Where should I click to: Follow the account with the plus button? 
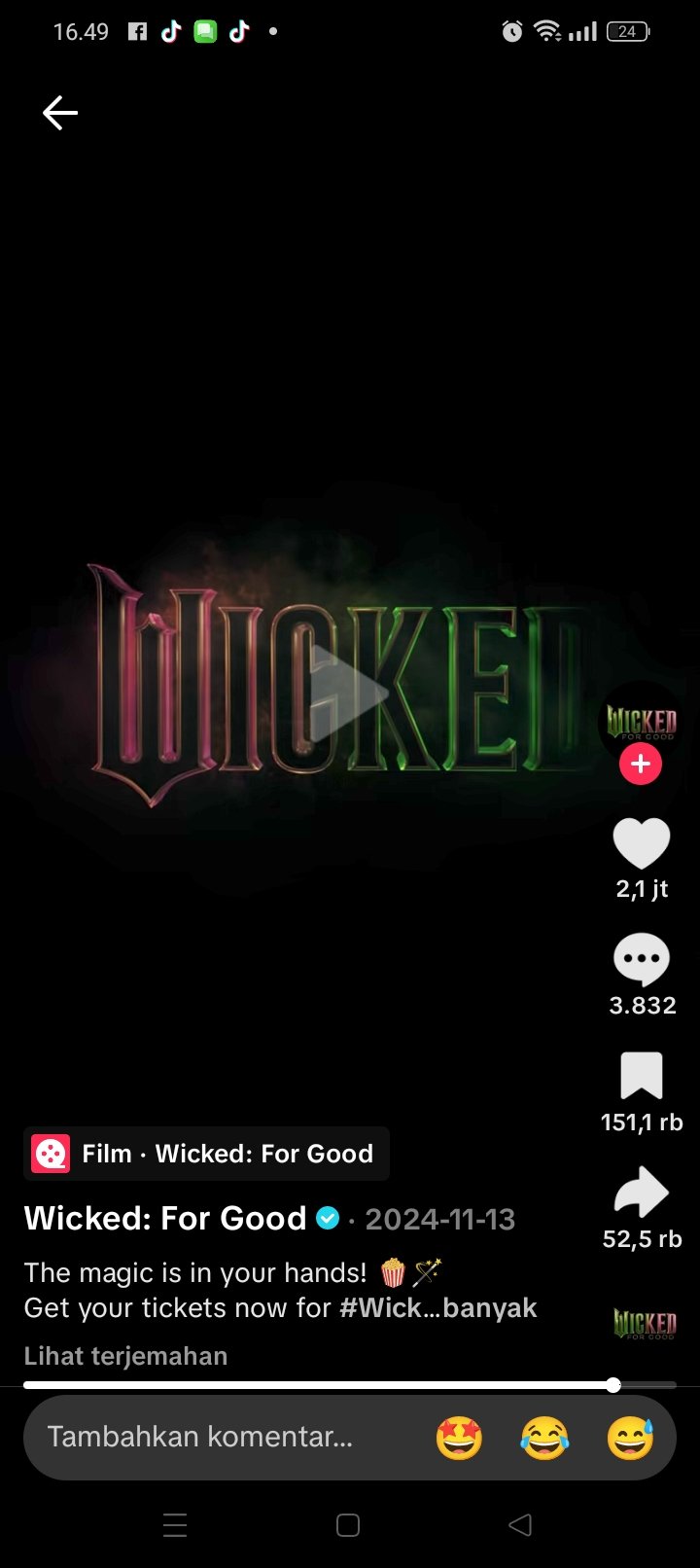641,765
